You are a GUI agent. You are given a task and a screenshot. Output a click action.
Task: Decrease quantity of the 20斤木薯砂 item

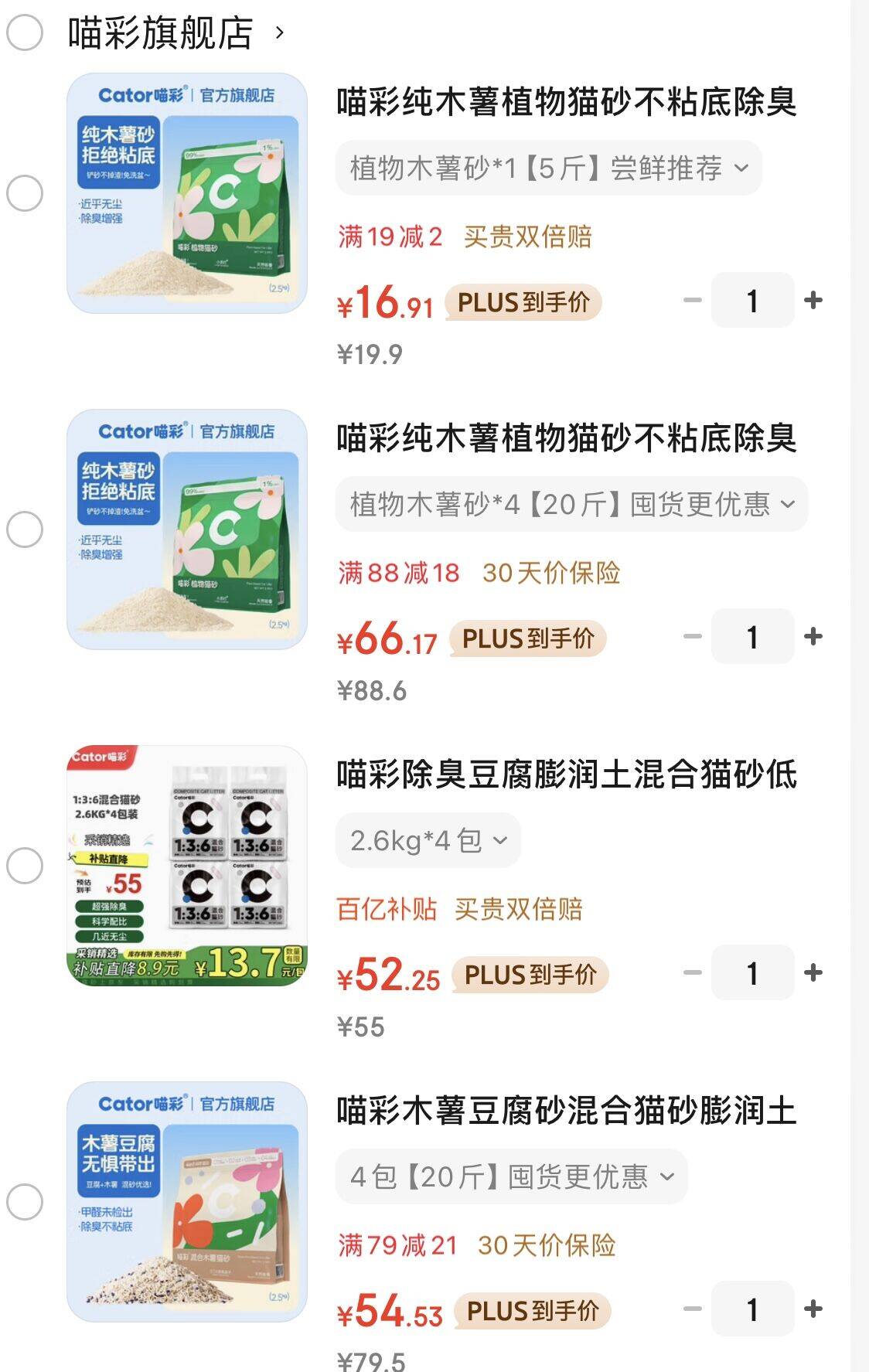690,637
